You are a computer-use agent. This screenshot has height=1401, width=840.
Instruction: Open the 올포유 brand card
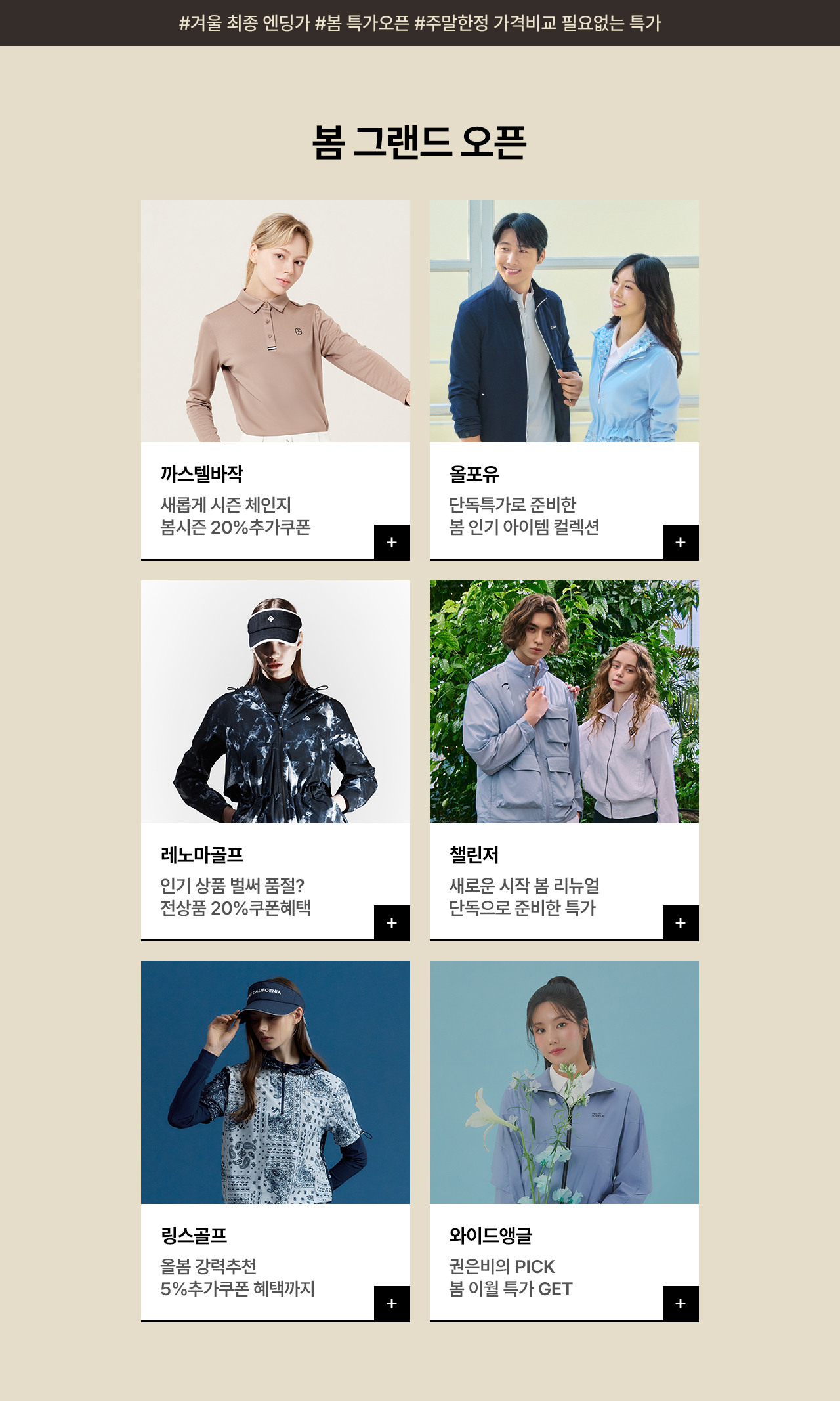click(x=564, y=379)
